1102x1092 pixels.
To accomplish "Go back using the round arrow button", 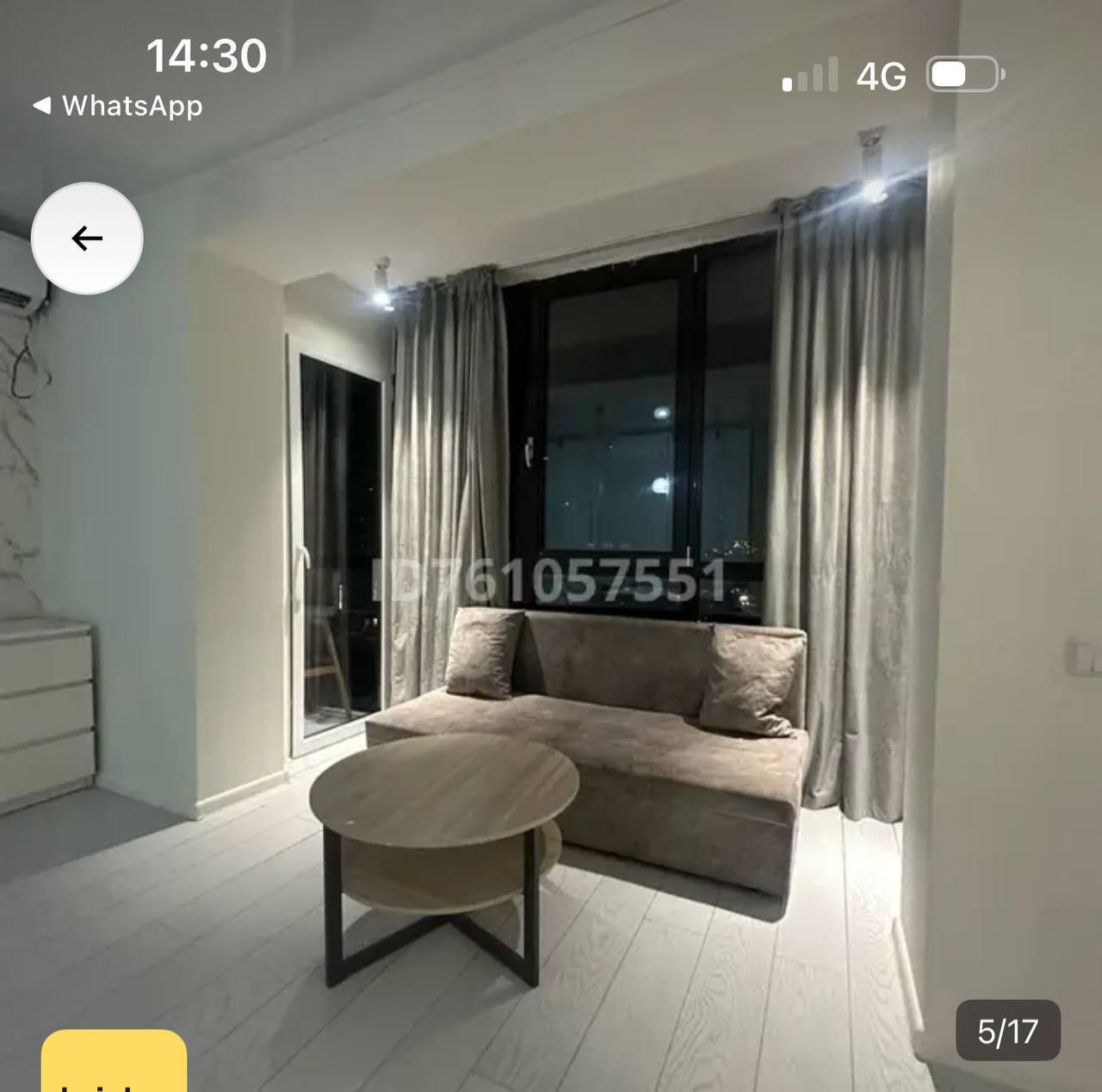I will pos(87,239).
